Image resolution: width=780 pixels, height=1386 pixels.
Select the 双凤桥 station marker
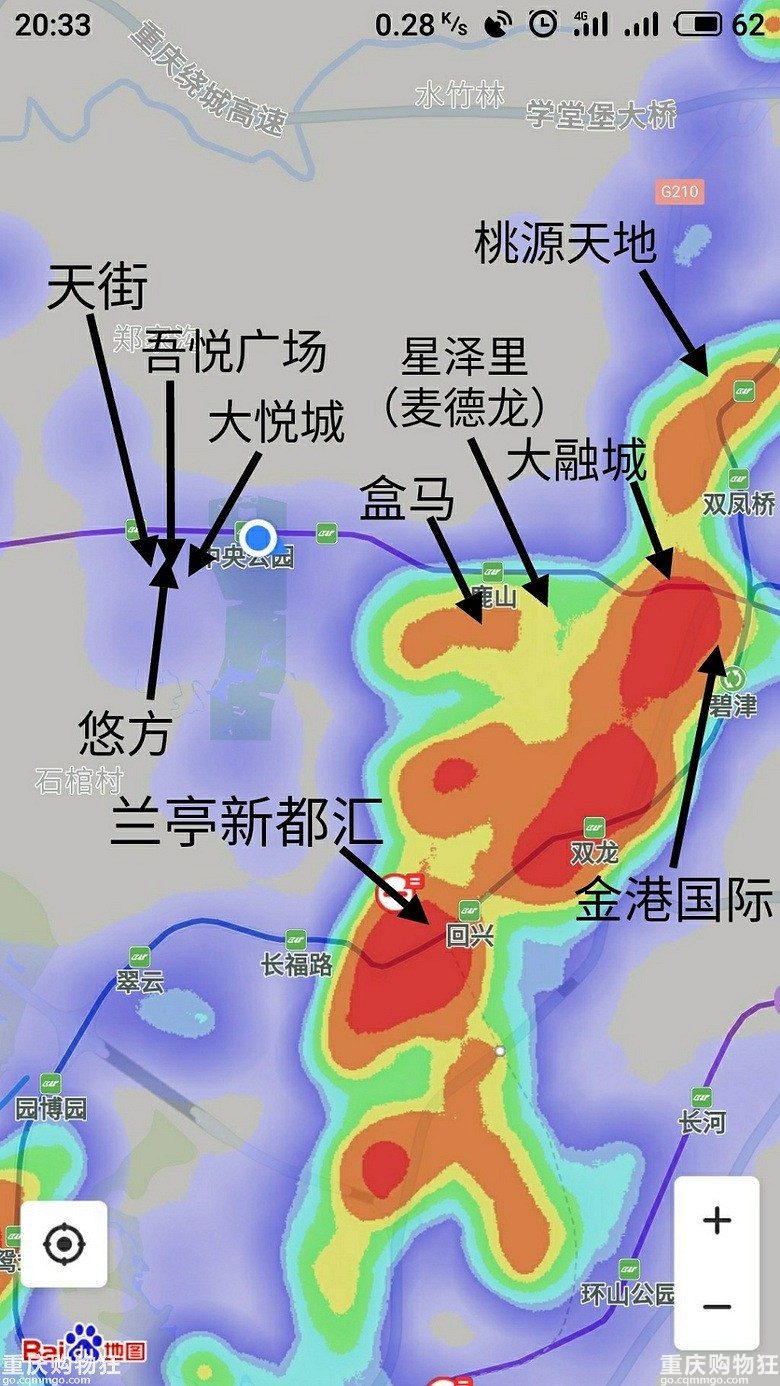point(738,479)
